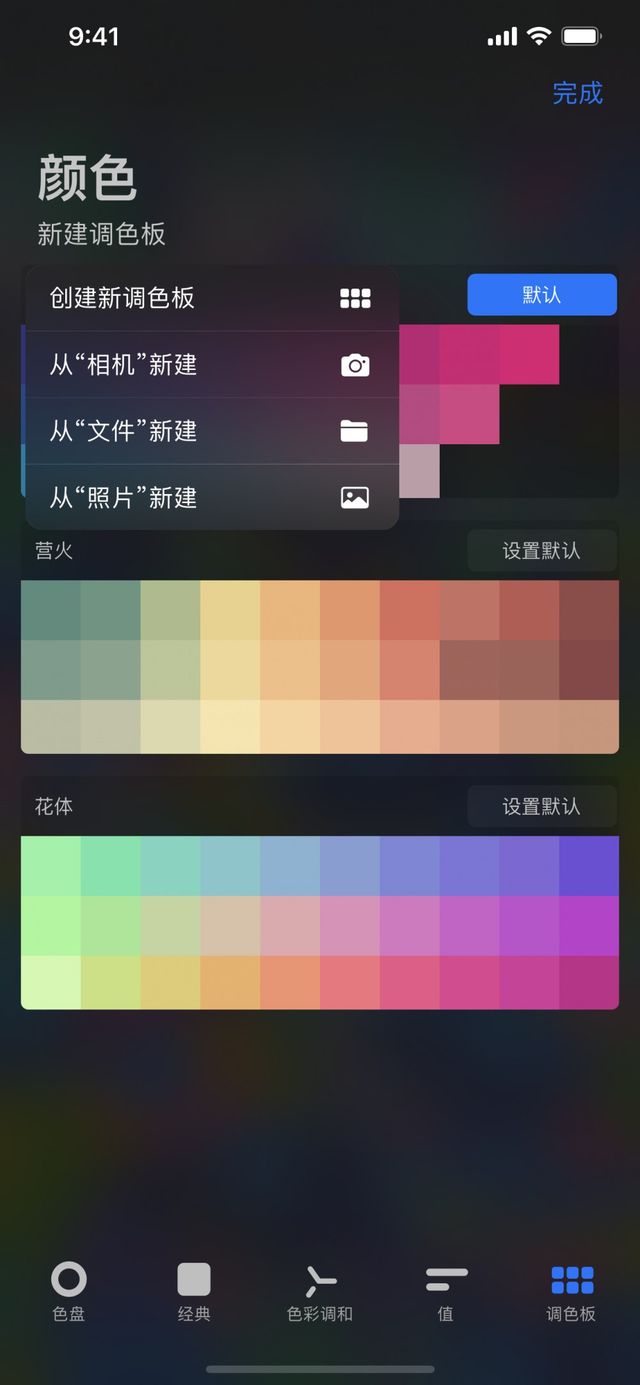Tap the blue 默认 button
The height and width of the screenshot is (1385, 640).
point(541,295)
